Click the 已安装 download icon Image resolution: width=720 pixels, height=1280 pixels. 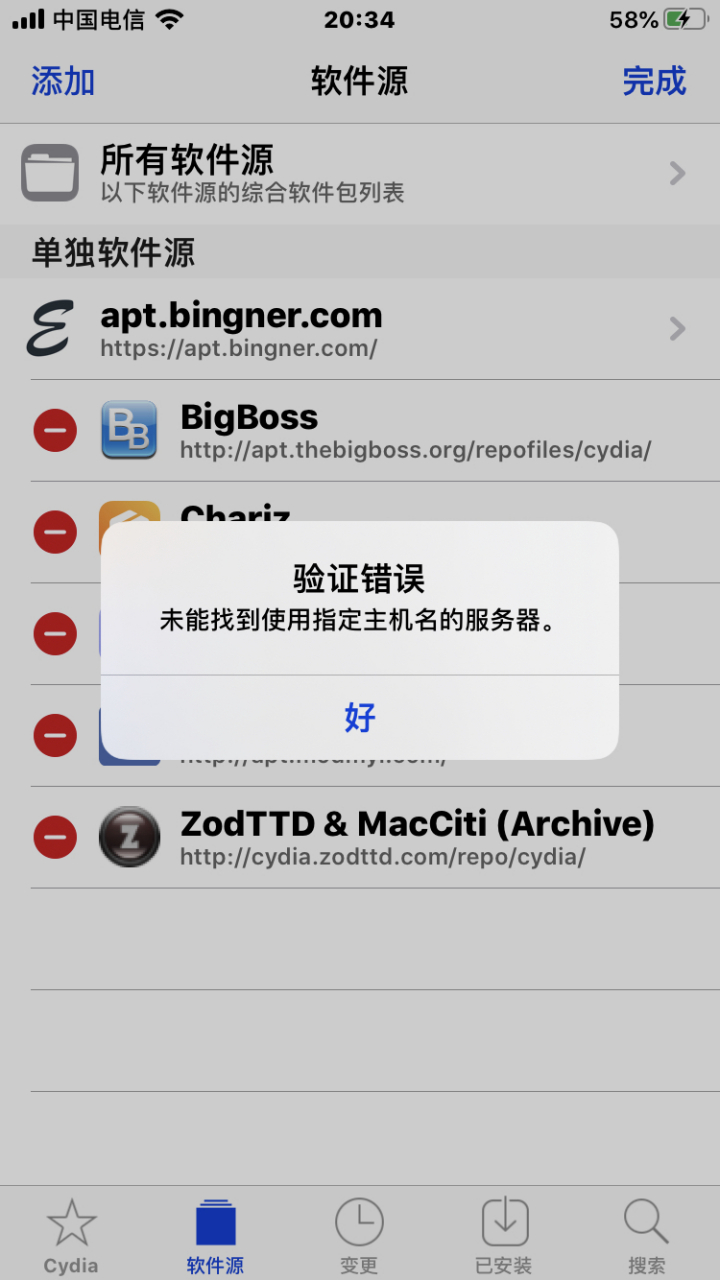point(503,1221)
